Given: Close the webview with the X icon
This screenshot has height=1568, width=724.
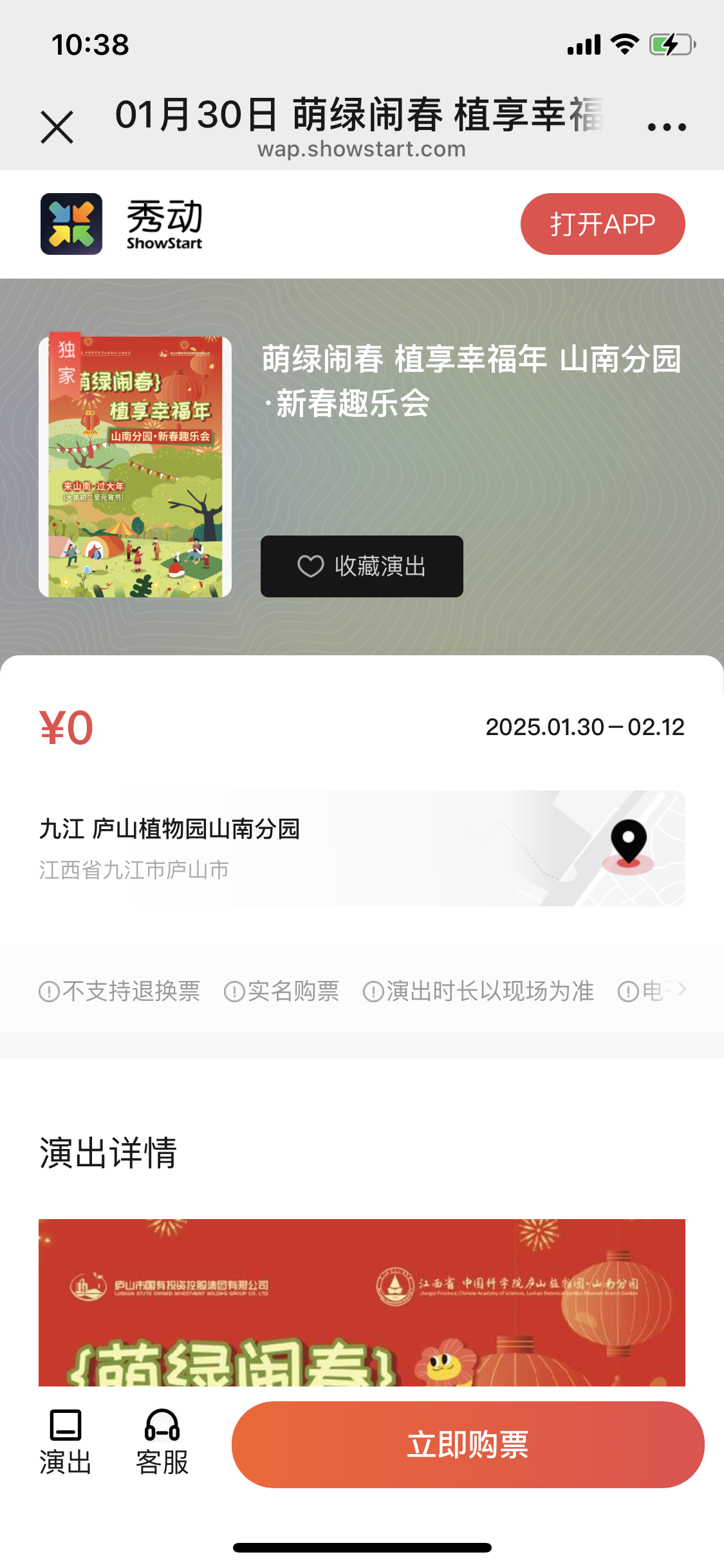Looking at the screenshot, I should click(x=57, y=127).
